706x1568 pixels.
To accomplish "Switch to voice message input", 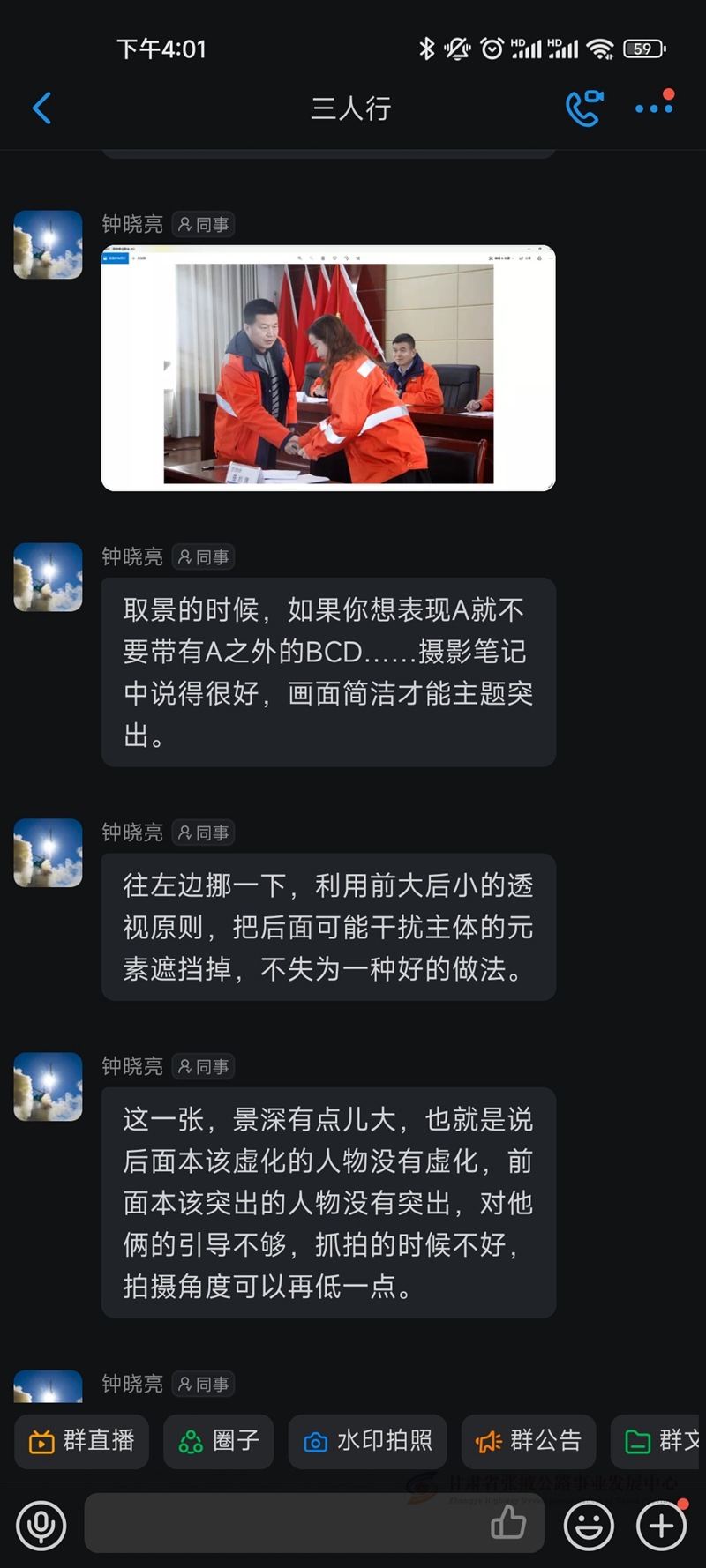I will 41,1523.
